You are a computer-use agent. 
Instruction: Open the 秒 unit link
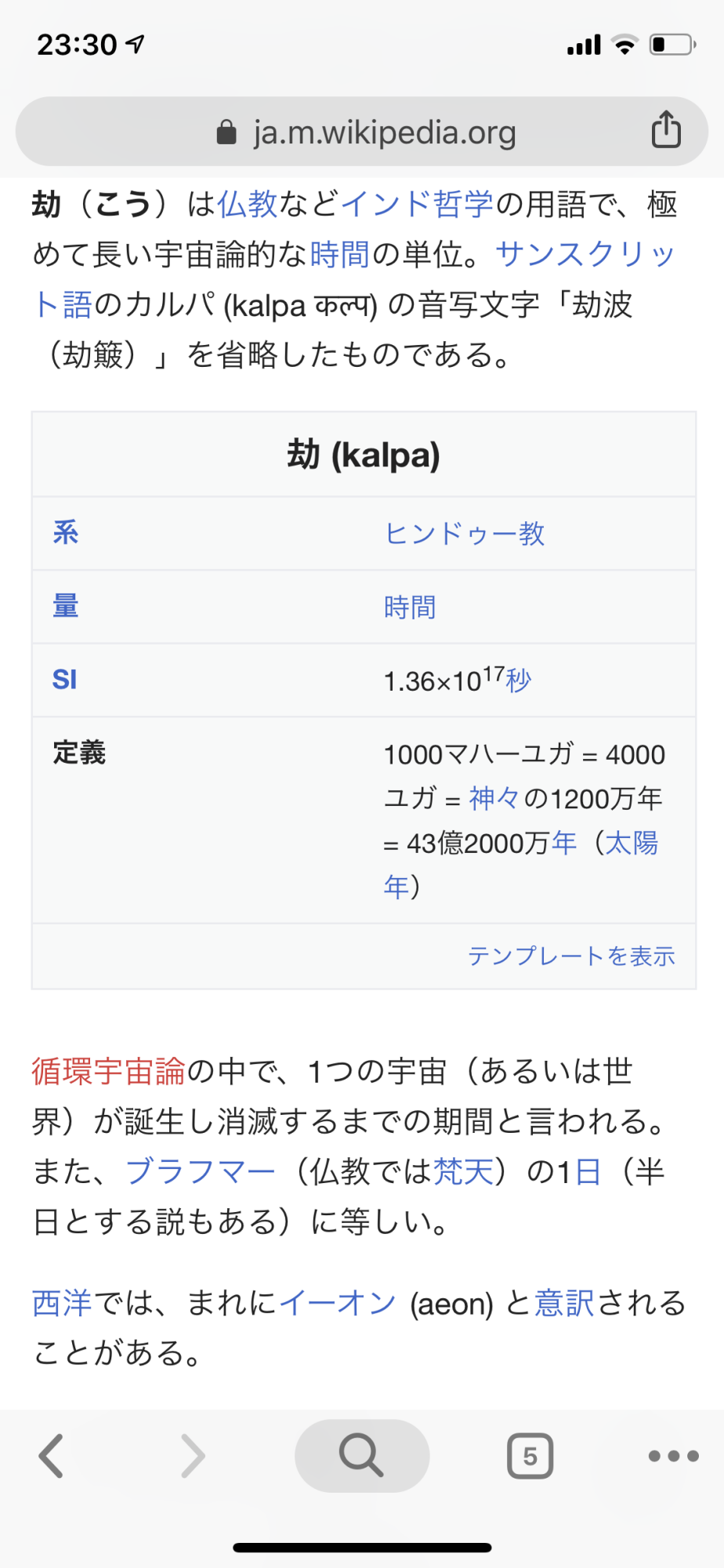[519, 681]
